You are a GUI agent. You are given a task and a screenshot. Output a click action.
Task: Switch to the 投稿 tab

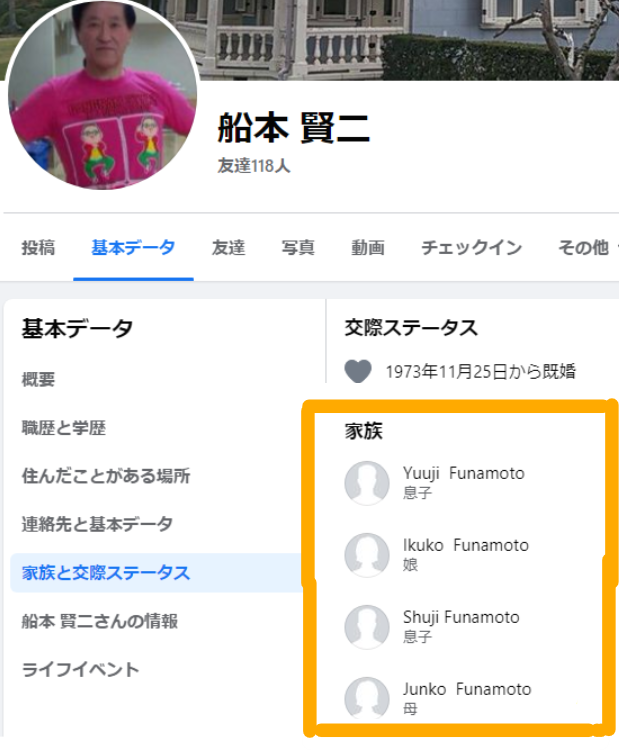pos(38,248)
